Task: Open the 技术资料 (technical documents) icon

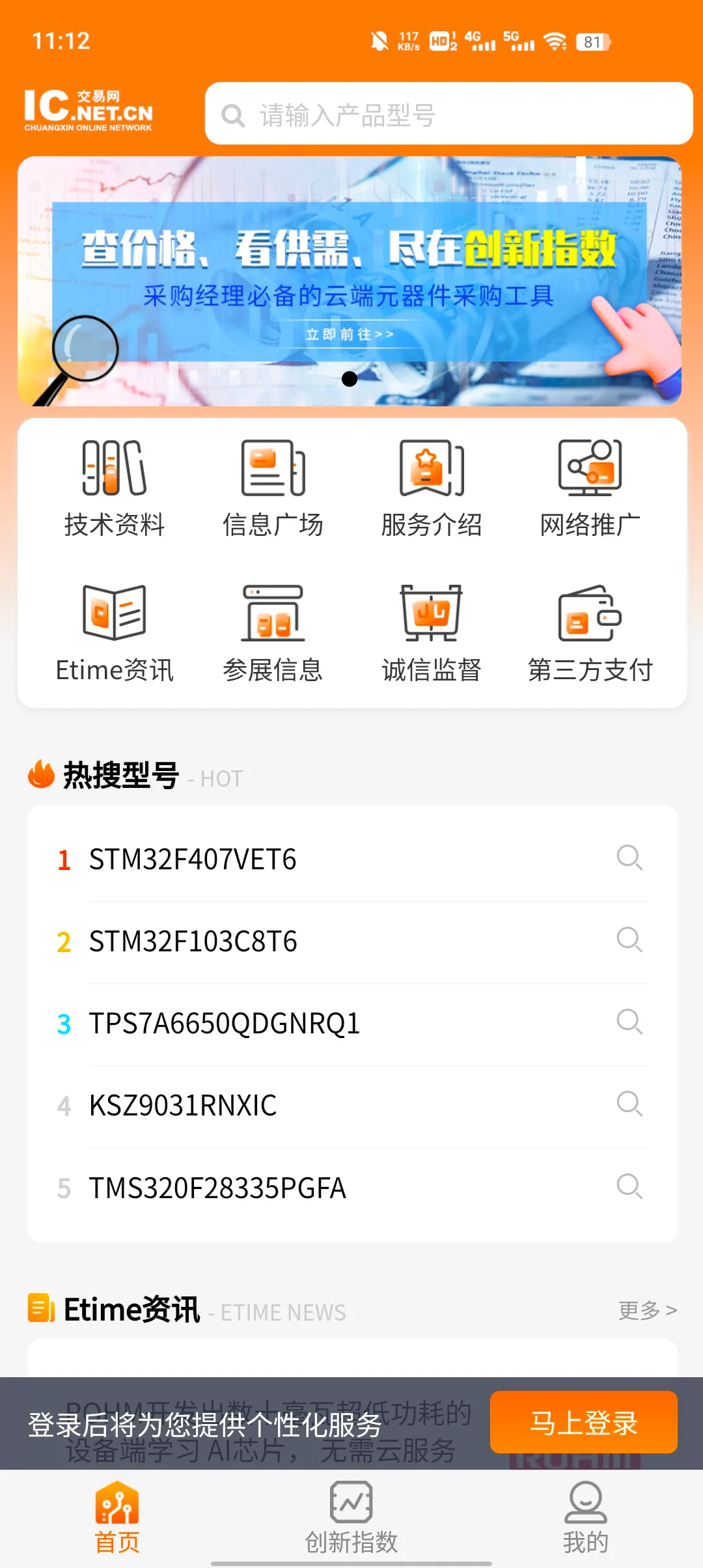Action: 115,487
